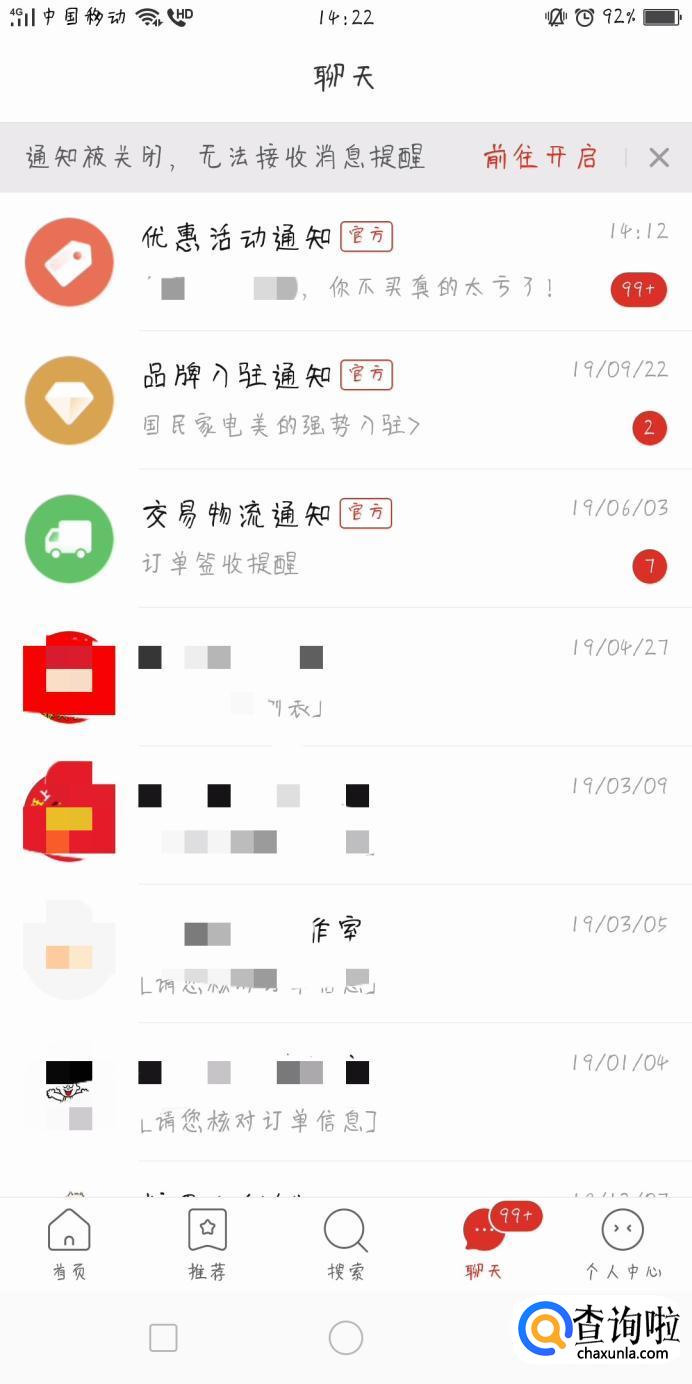Open the chat dated 19/01/04
The width and height of the screenshot is (692, 1384).
click(x=346, y=1091)
